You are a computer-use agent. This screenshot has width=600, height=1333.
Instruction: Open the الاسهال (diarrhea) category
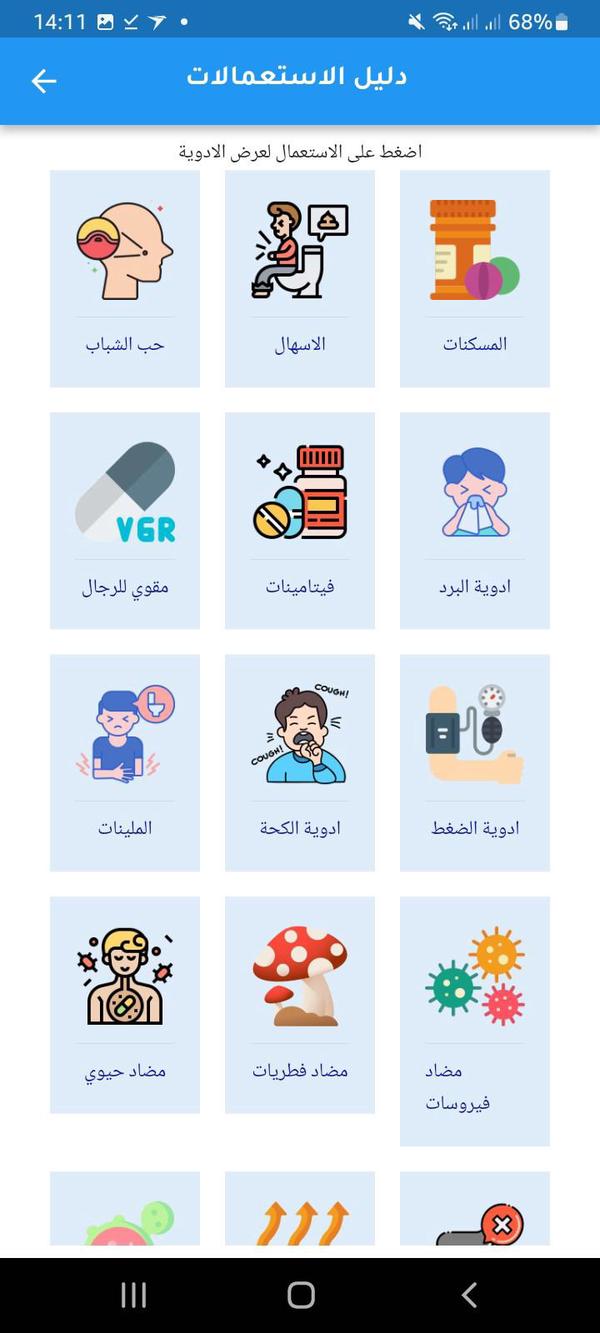click(300, 278)
